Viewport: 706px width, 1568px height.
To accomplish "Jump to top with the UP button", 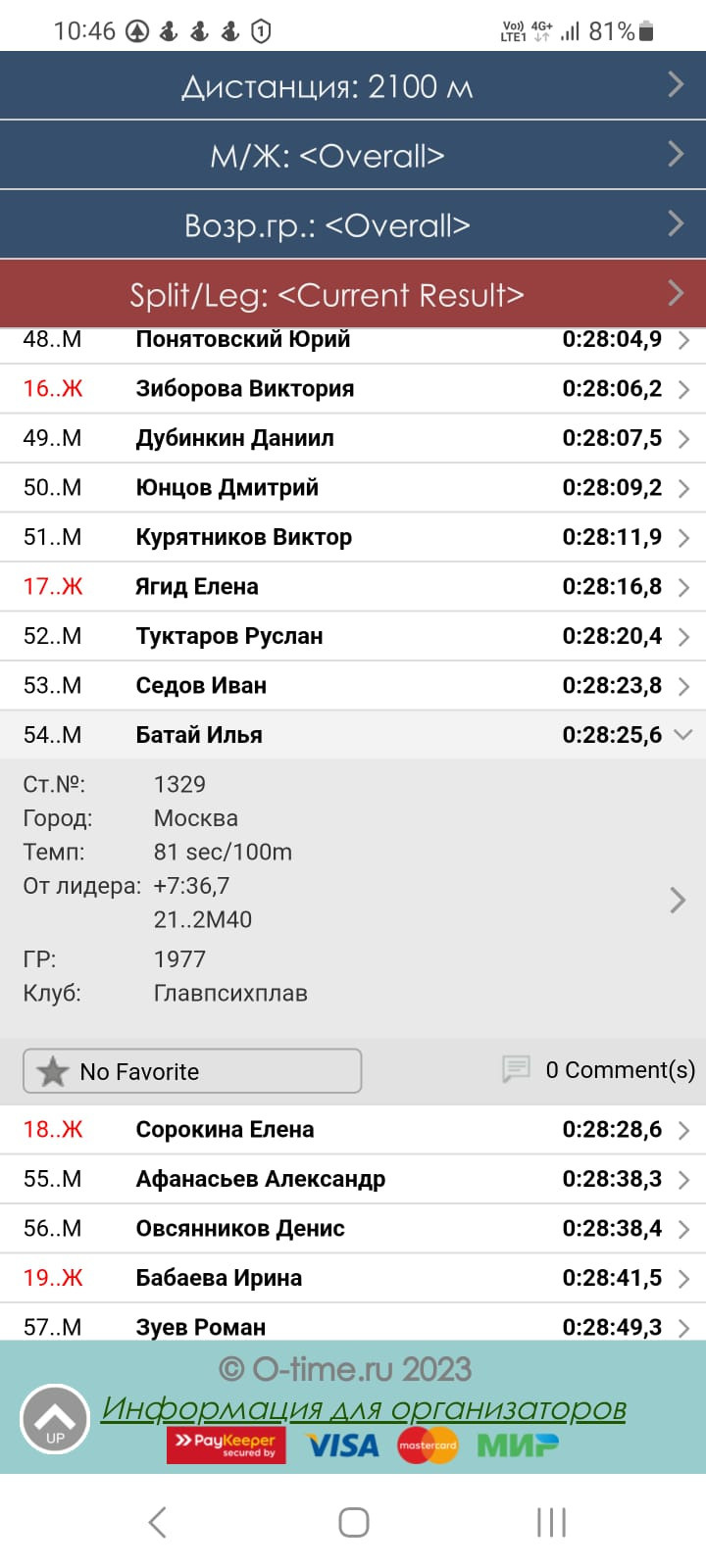I will tap(55, 1419).
